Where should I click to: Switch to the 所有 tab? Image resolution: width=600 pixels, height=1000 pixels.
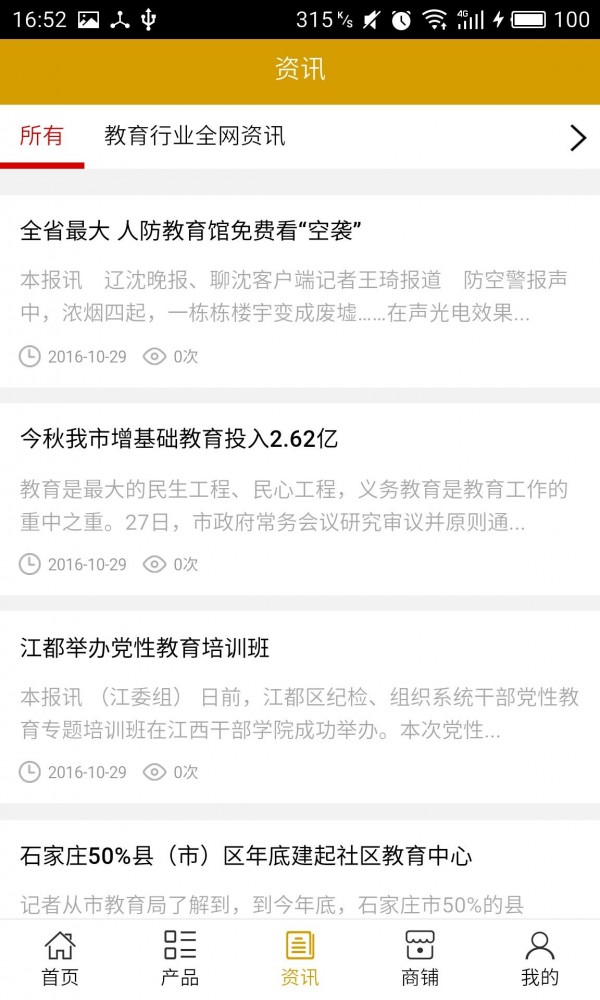pyautogui.click(x=42, y=137)
